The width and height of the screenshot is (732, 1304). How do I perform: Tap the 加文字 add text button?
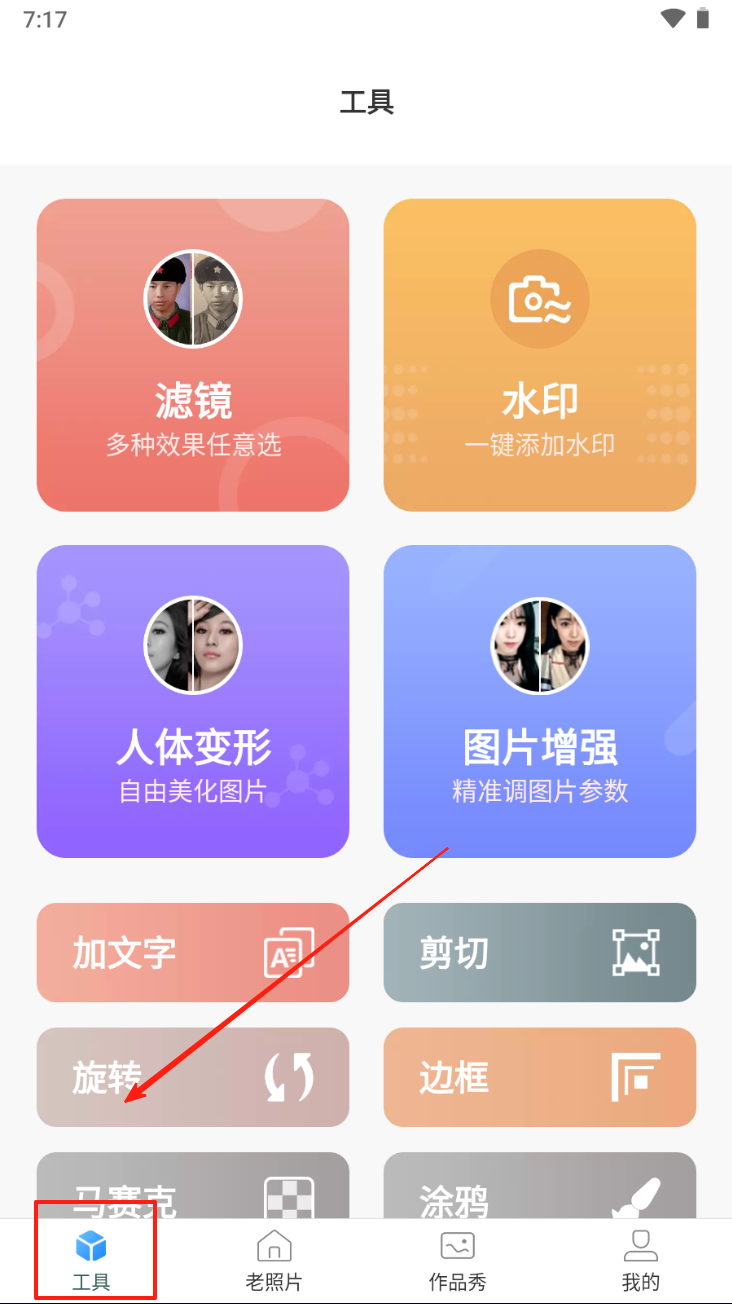(x=193, y=952)
